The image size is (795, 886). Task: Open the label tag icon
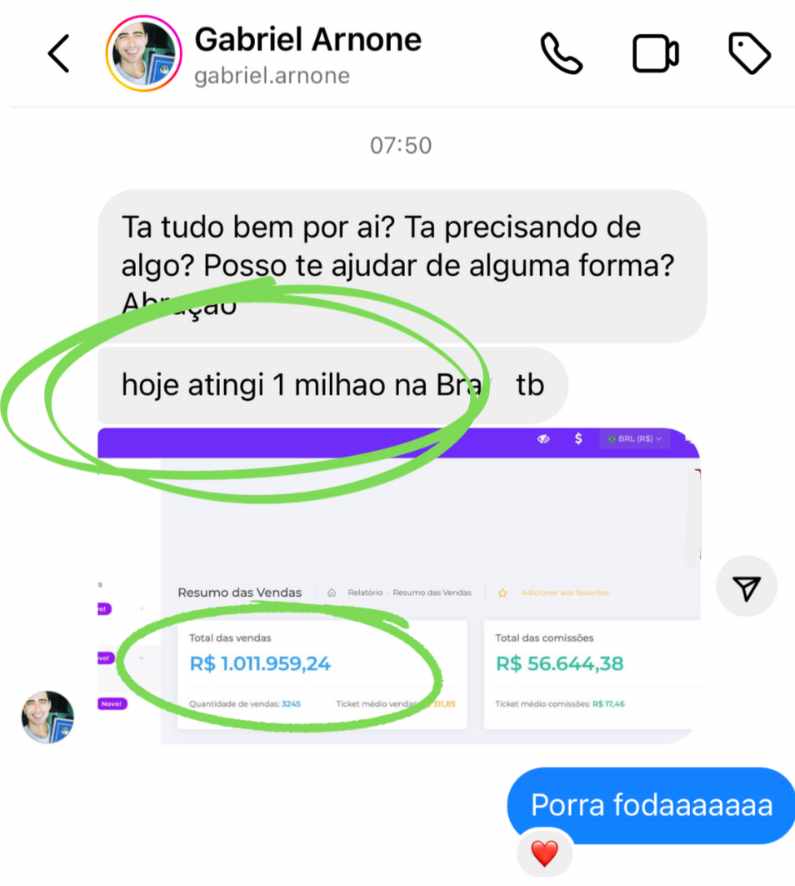click(x=749, y=54)
